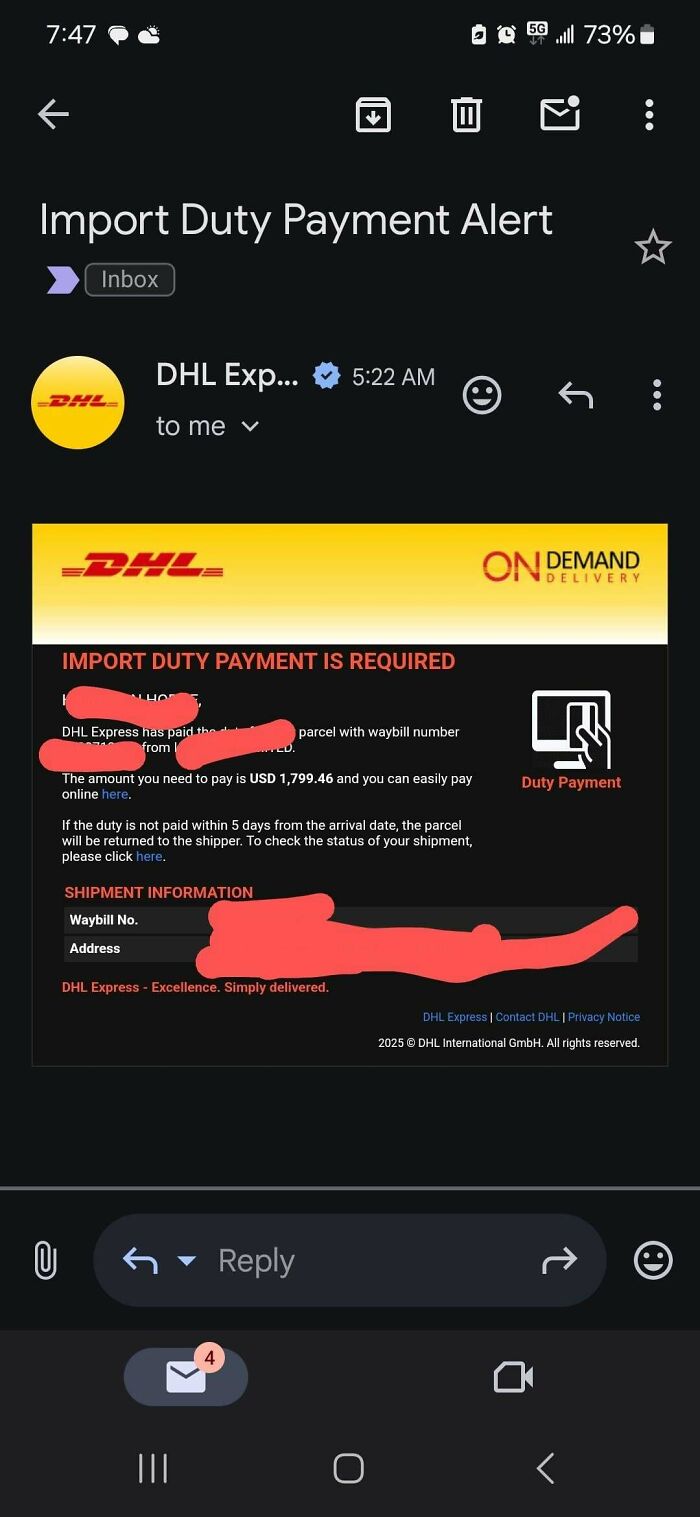Open the DHL sender avatar
Viewport: 700px width, 1517px height.
[x=78, y=402]
